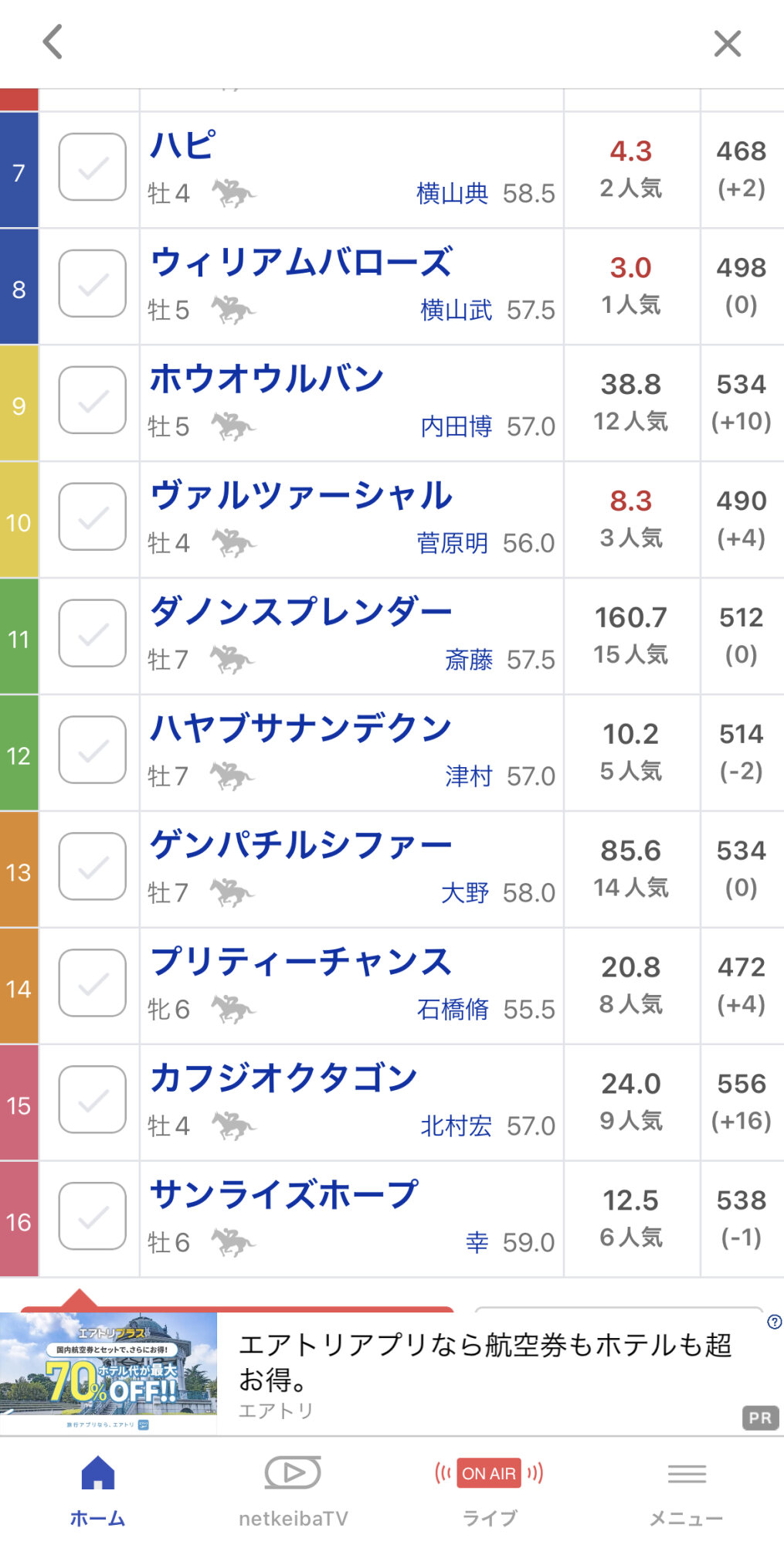Tick the checkbox for ホウオウルバン
The height and width of the screenshot is (1545, 784).
click(93, 400)
